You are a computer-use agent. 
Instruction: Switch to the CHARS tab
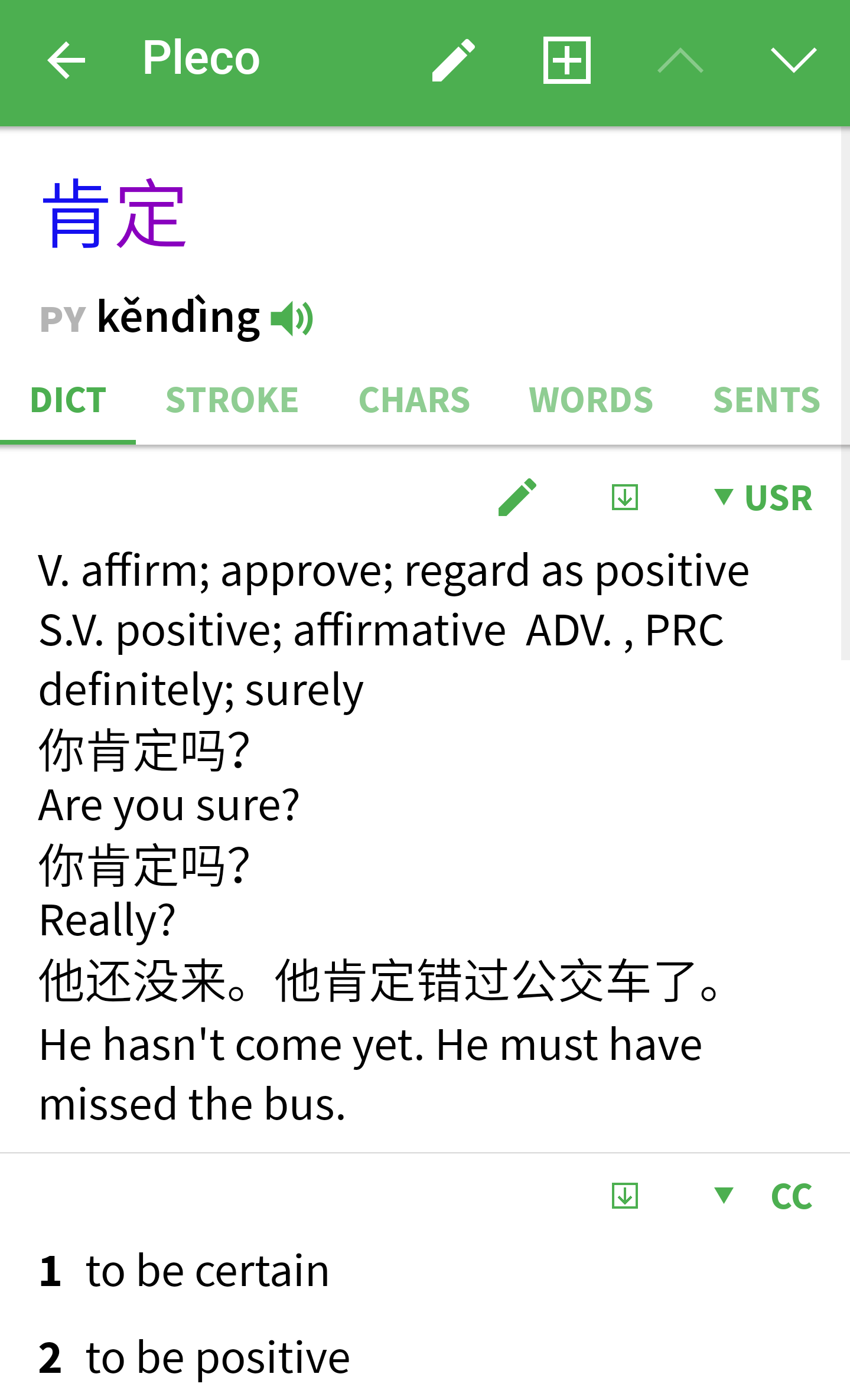pyautogui.click(x=414, y=400)
